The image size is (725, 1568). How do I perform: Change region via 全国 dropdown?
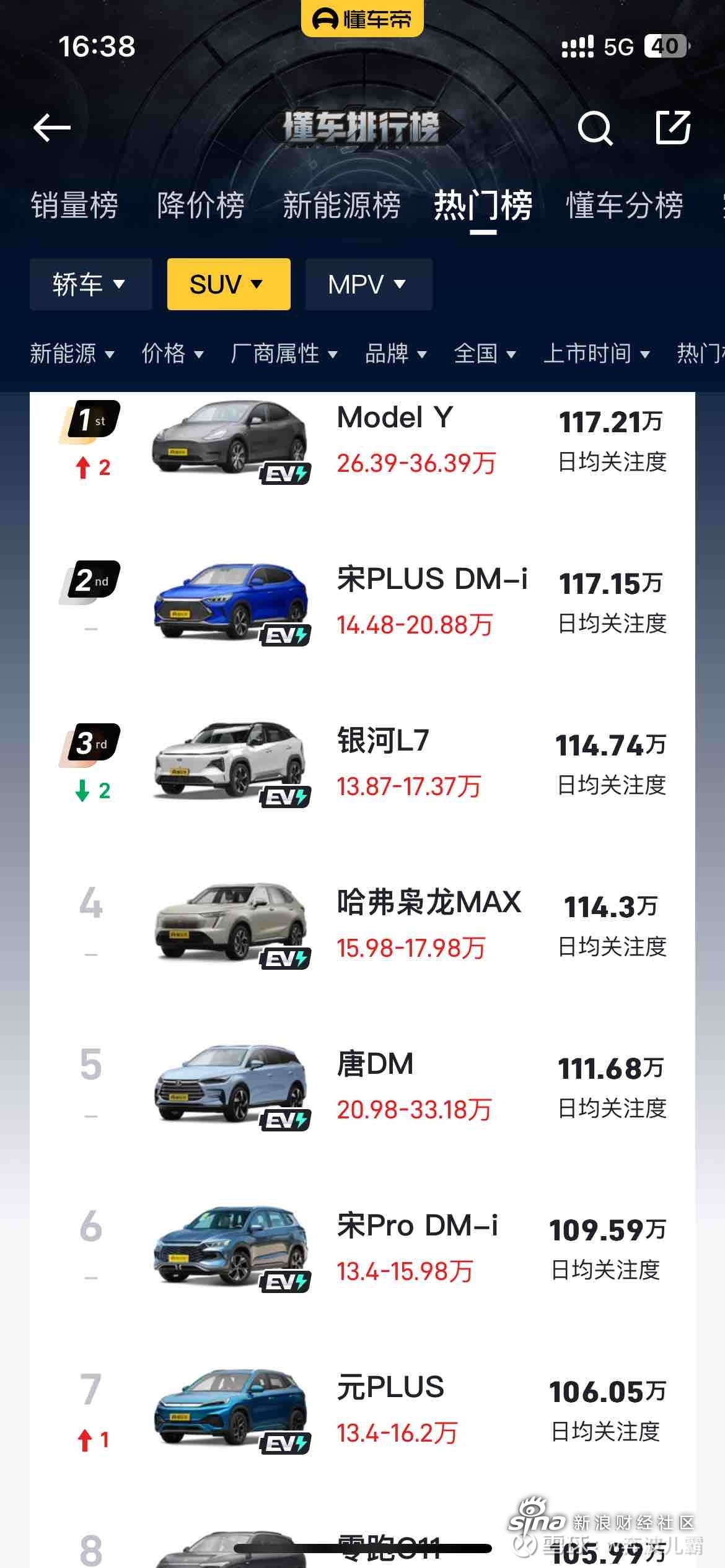[x=485, y=354]
